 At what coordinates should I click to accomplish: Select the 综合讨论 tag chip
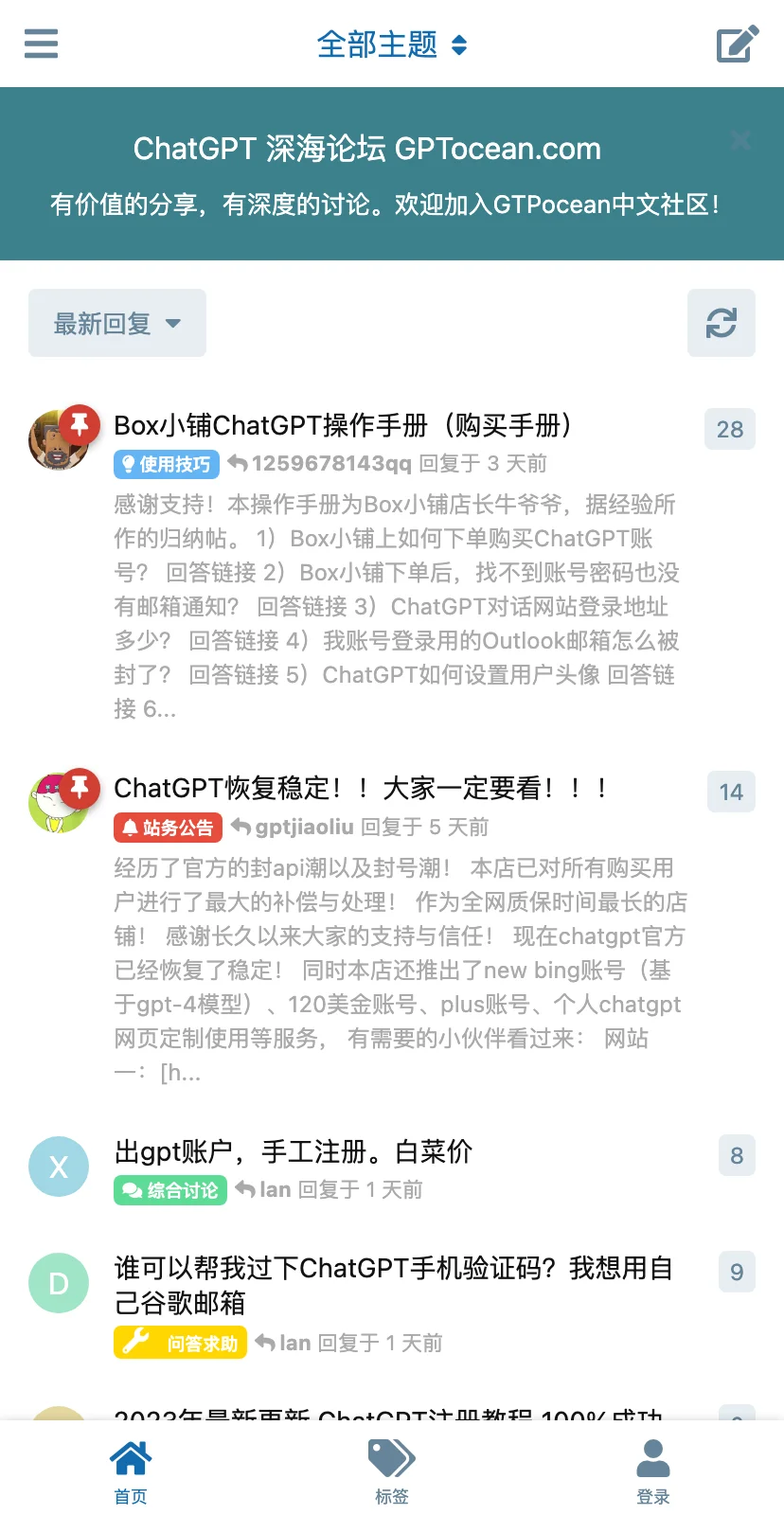point(171,1190)
